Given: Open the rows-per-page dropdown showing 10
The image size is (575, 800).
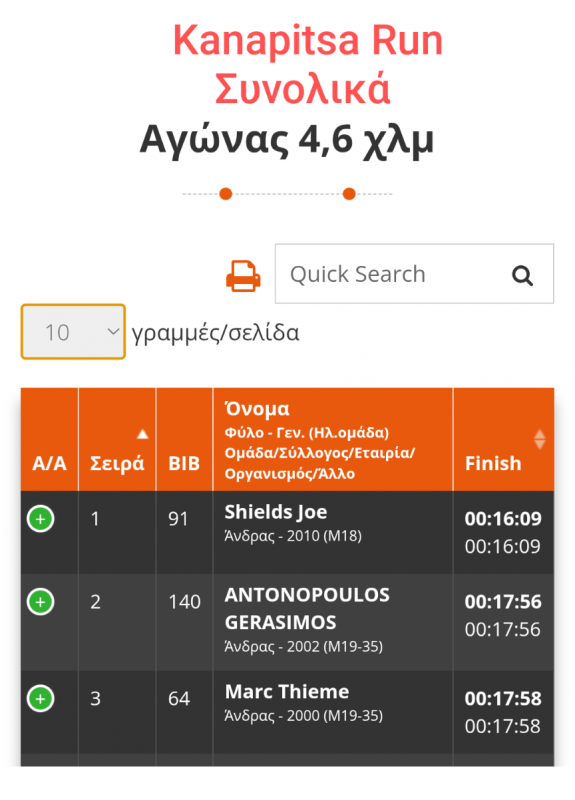Looking at the screenshot, I should pos(73,332).
